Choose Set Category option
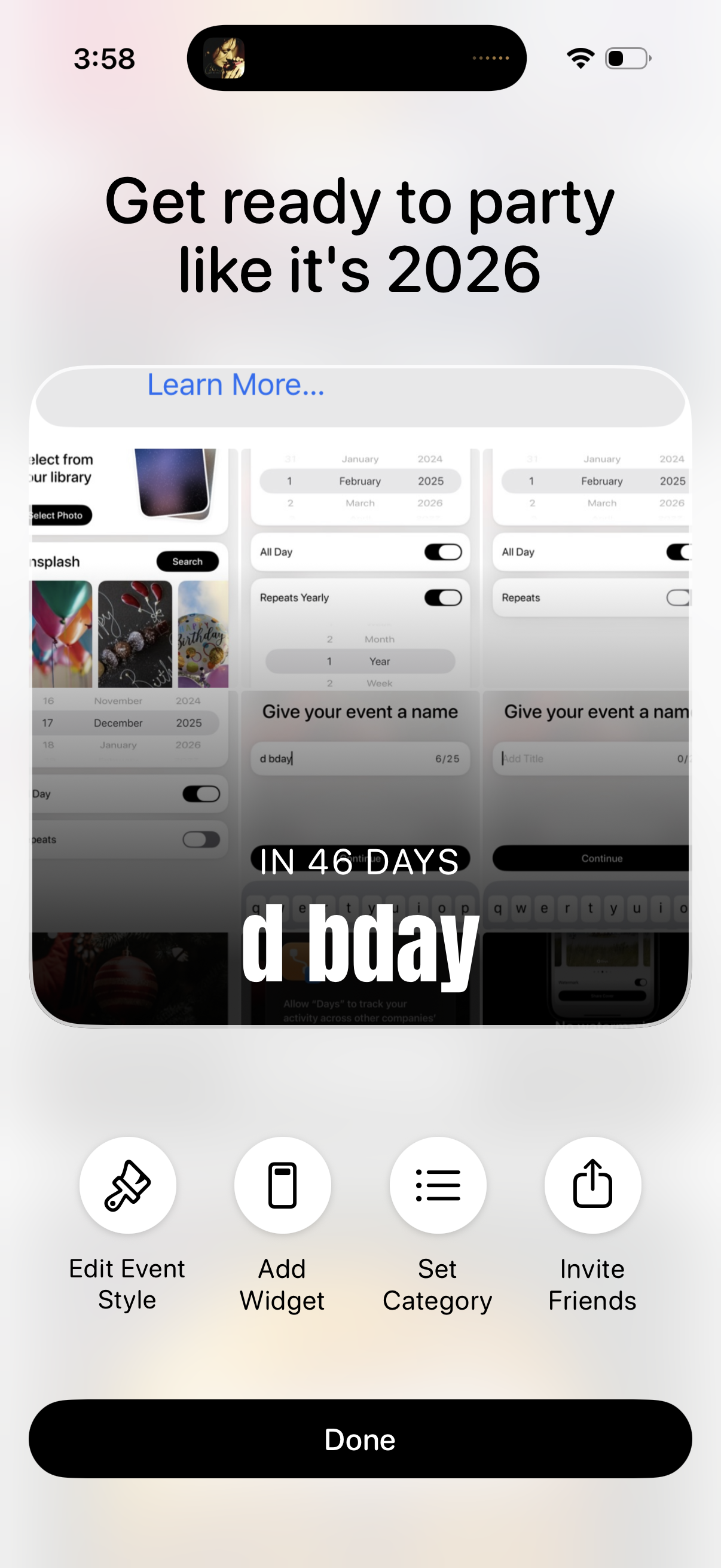The height and width of the screenshot is (1568, 721). point(438,1185)
